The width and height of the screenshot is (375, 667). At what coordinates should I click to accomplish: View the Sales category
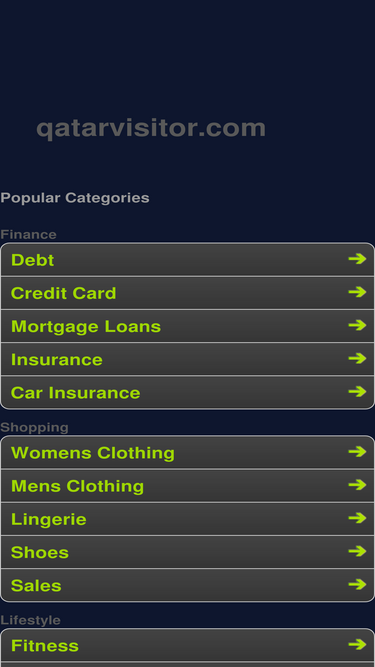coord(188,585)
